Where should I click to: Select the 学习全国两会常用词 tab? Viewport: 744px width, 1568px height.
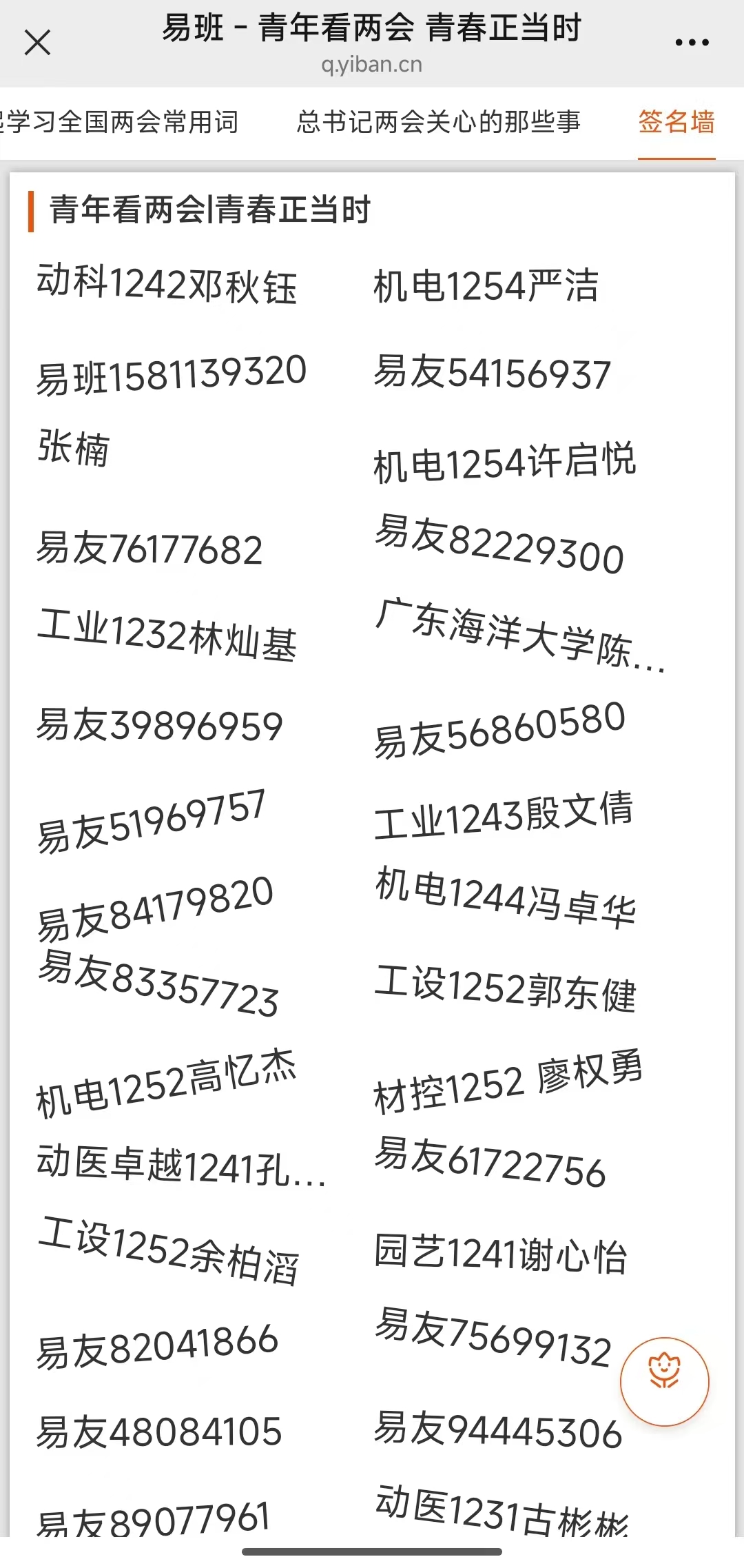119,122
